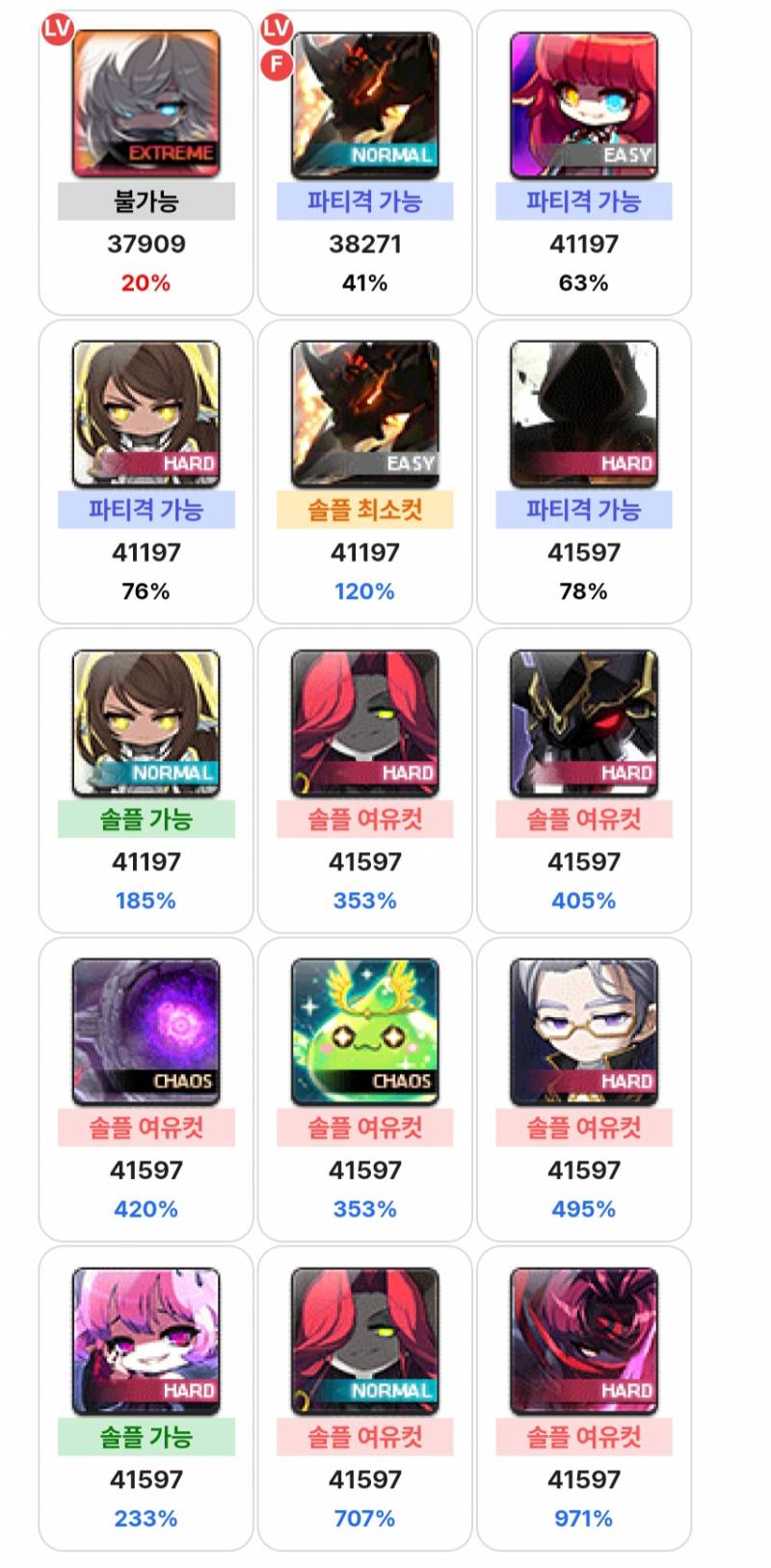The width and height of the screenshot is (771, 1568).
Task: Open the HARD boss card showing 233%
Action: [146, 1398]
